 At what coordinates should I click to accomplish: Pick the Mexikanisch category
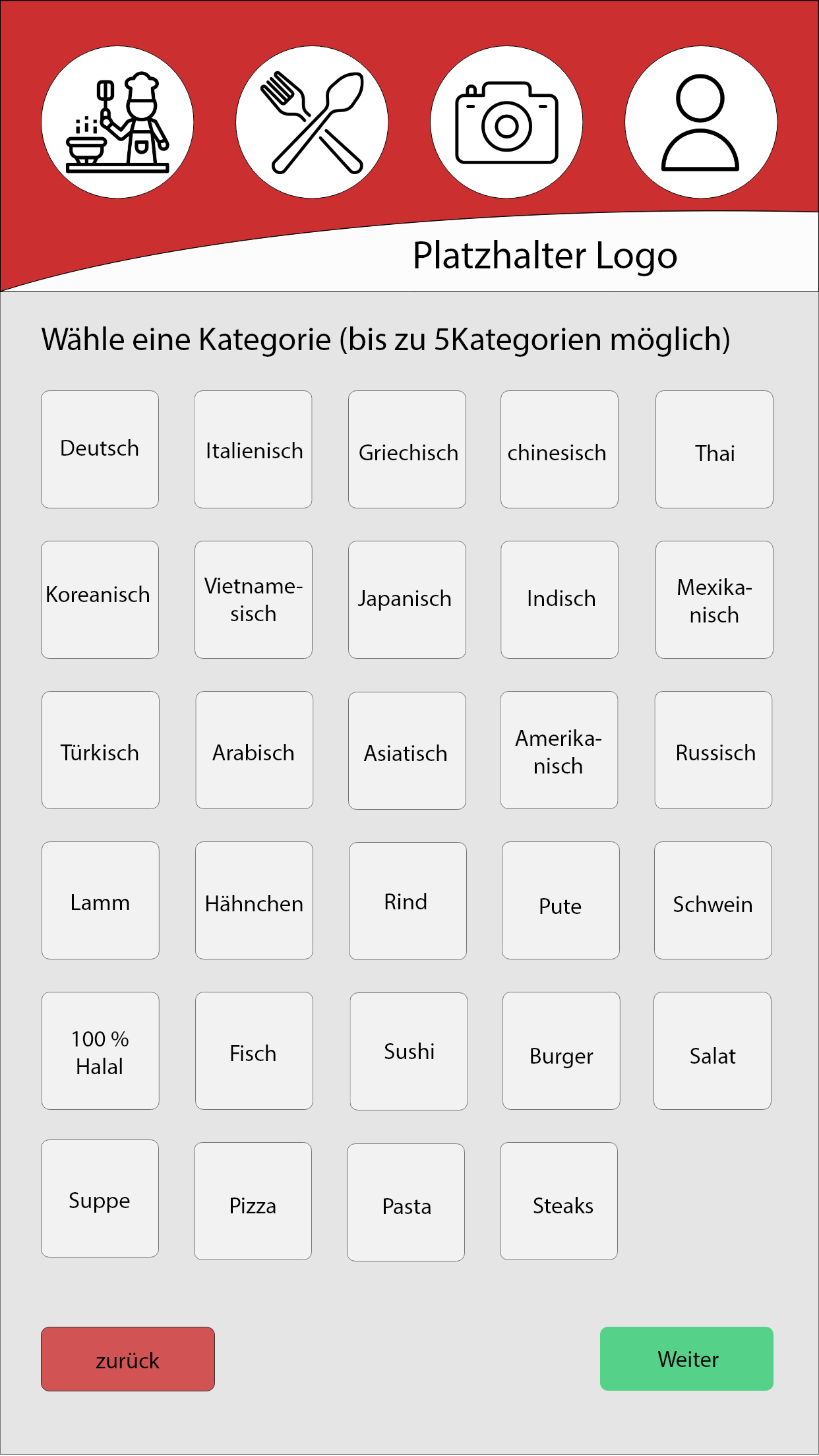pyautogui.click(x=714, y=599)
